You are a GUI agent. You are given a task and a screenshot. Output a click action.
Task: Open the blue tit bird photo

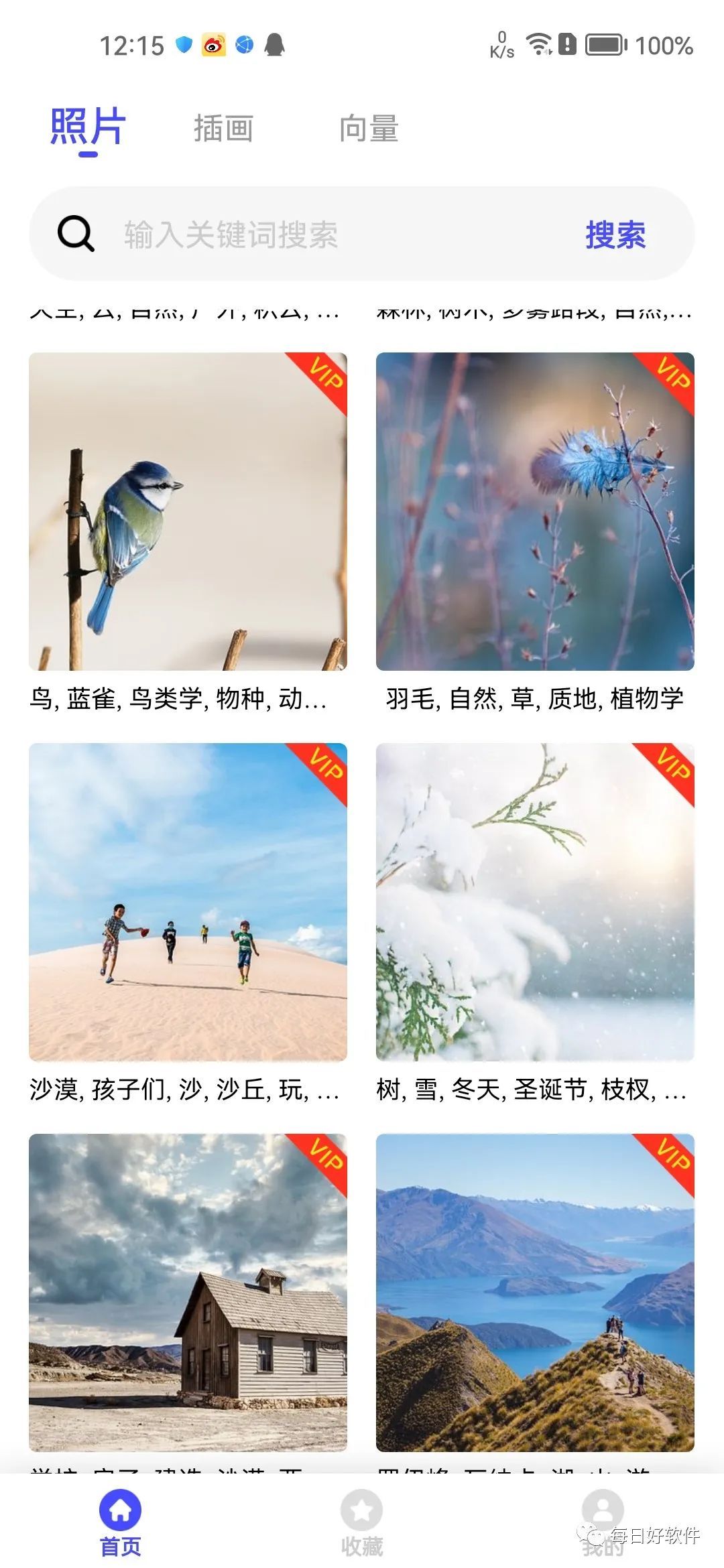188,511
